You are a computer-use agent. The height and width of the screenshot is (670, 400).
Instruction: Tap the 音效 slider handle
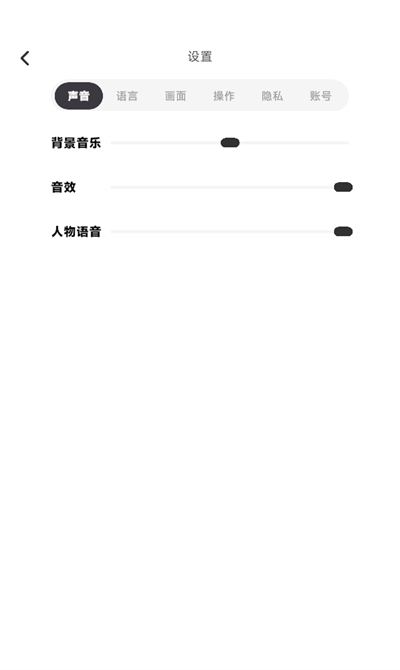343,187
